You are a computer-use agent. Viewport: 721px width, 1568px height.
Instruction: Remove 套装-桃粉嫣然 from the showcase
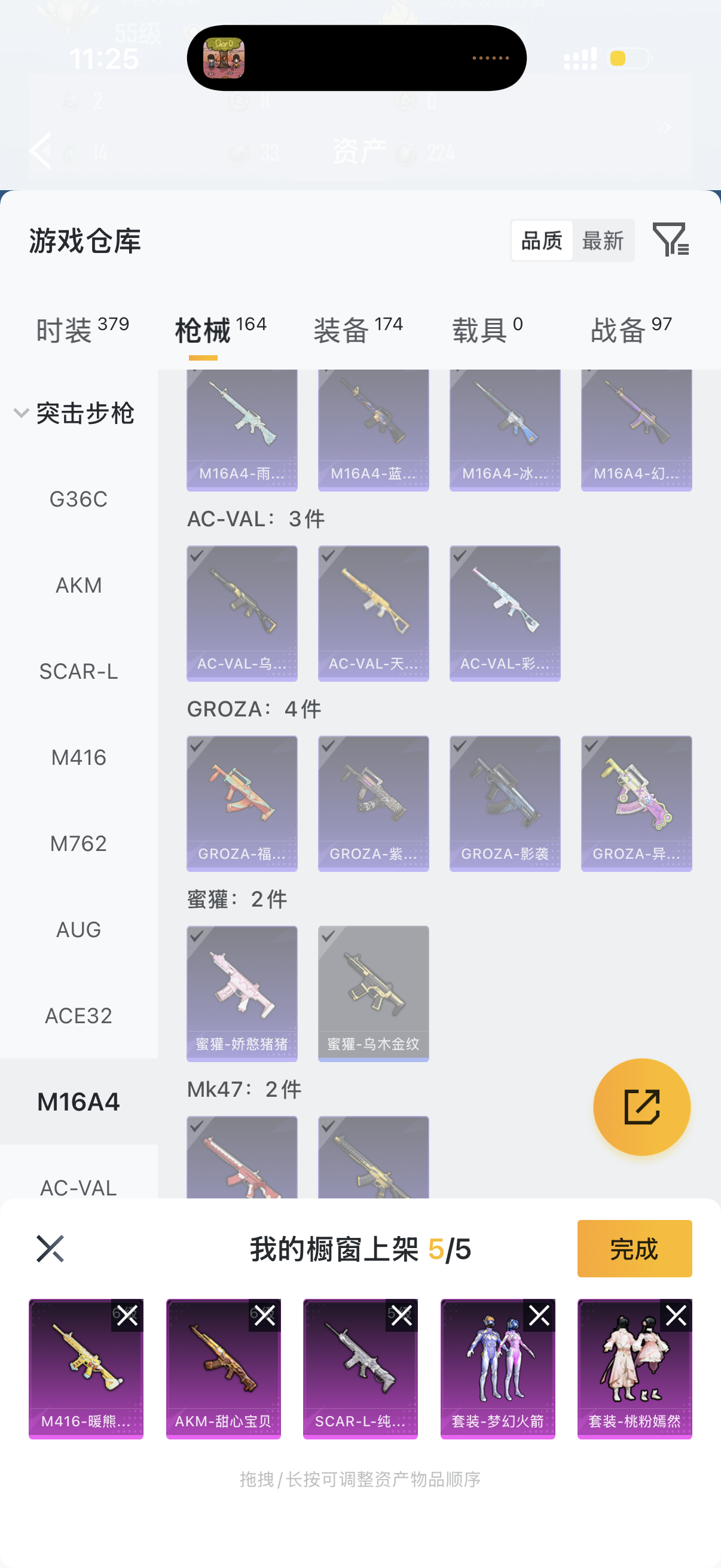[x=676, y=1316]
